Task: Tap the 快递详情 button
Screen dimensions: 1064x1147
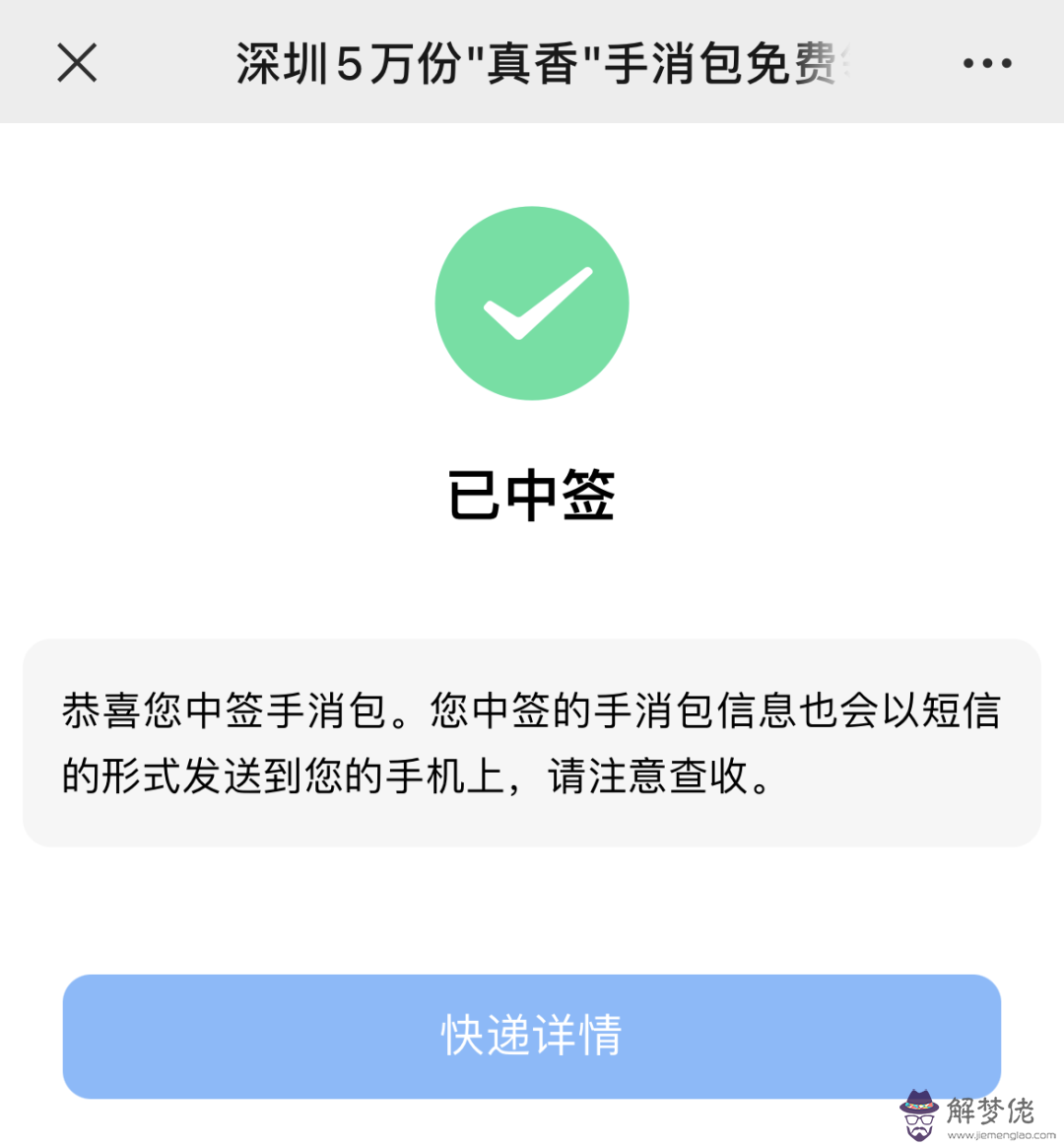Action: pos(531,1036)
